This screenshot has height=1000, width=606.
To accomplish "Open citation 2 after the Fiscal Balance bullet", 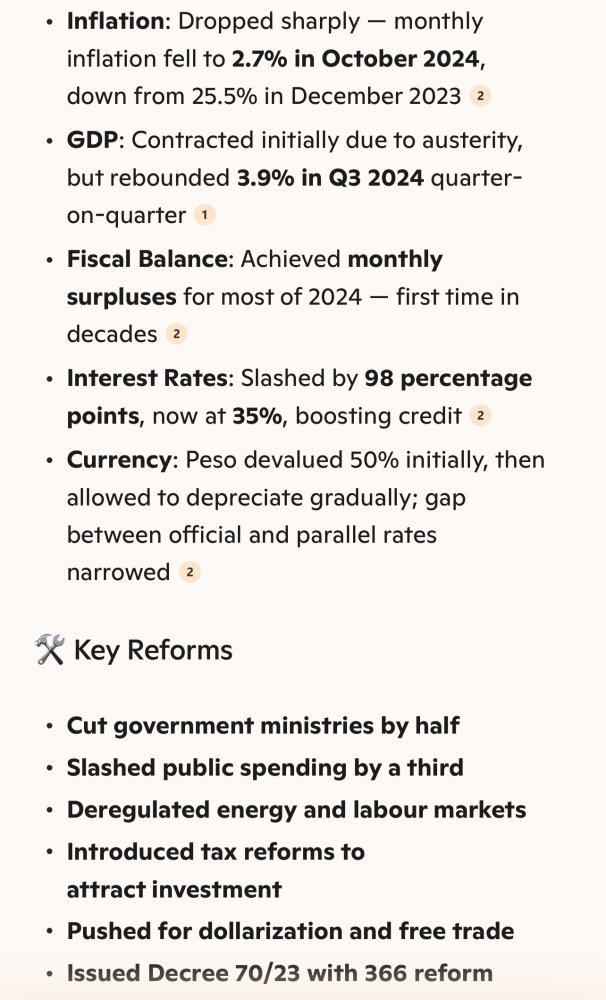I will click(x=177, y=334).
